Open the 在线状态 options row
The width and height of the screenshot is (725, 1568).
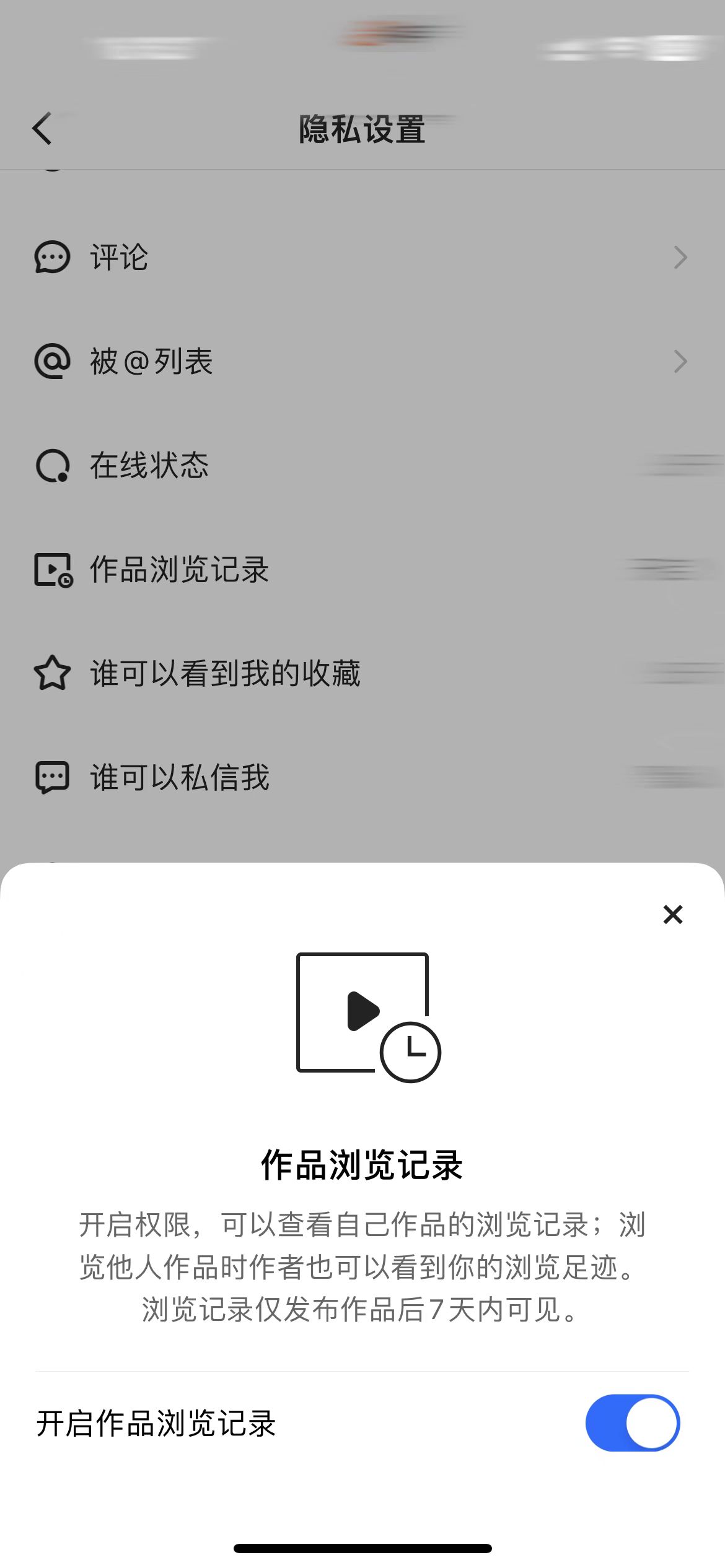pyautogui.click(x=362, y=466)
